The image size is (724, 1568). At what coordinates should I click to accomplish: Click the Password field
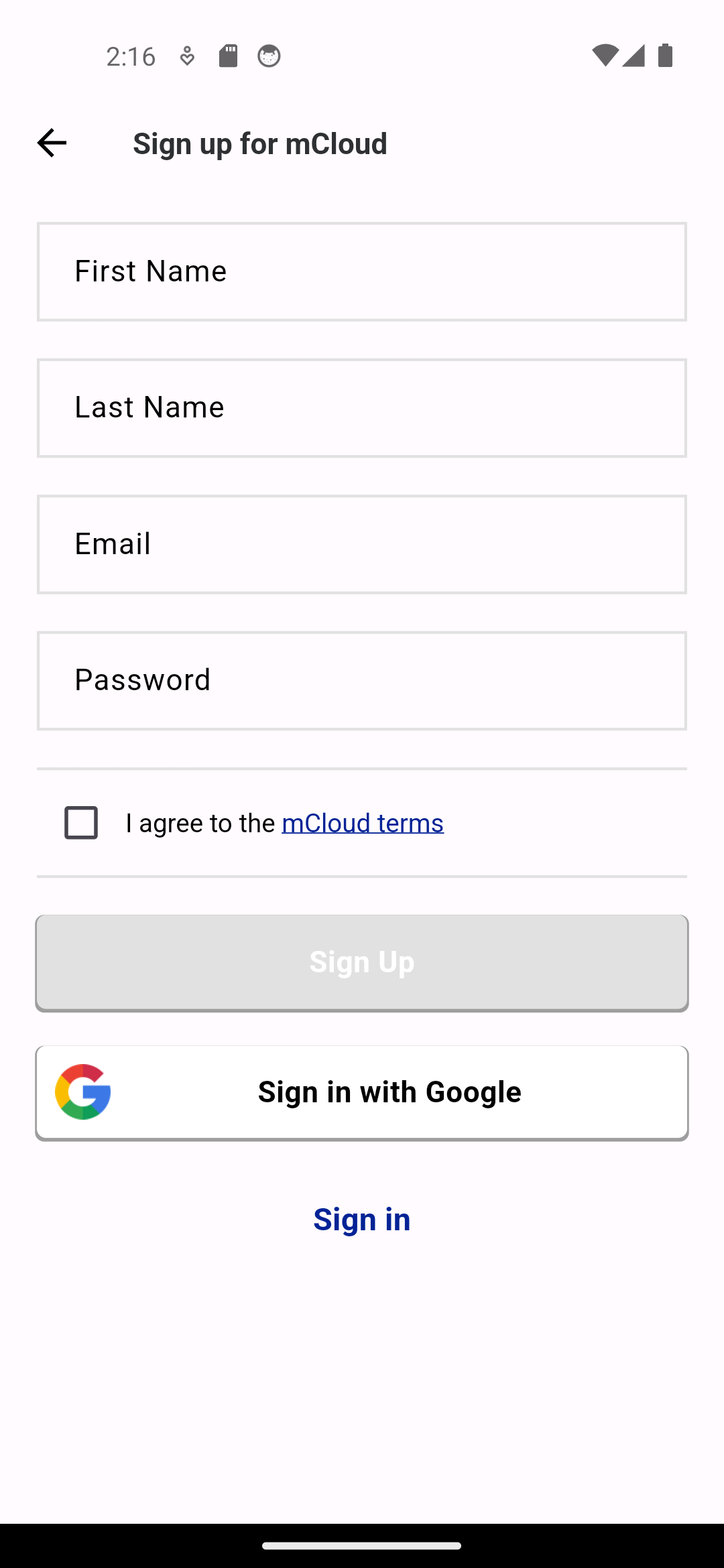point(362,680)
